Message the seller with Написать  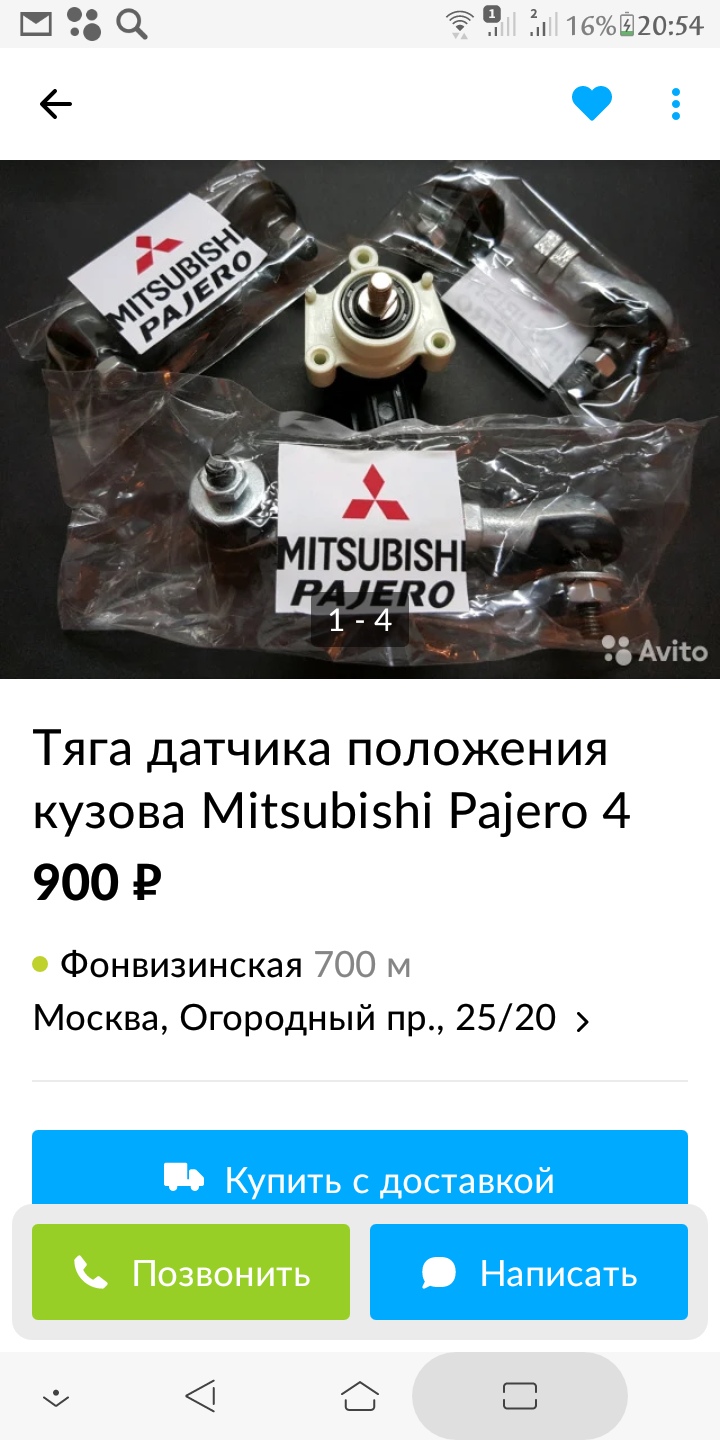[529, 1272]
